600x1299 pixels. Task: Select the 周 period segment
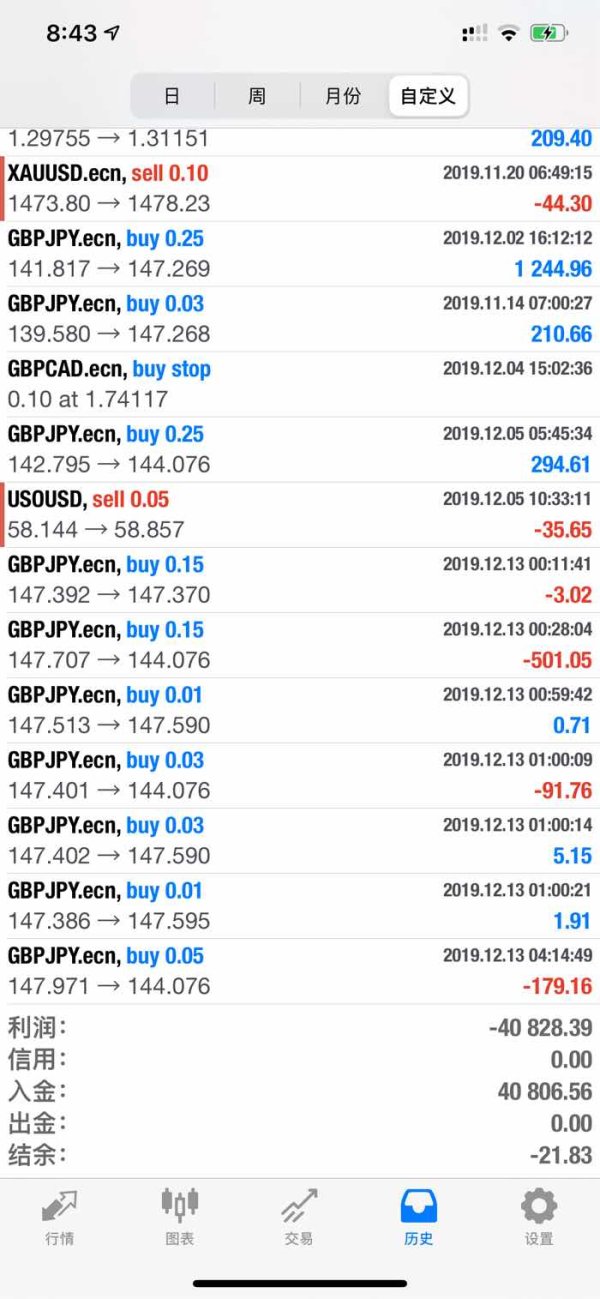click(257, 97)
